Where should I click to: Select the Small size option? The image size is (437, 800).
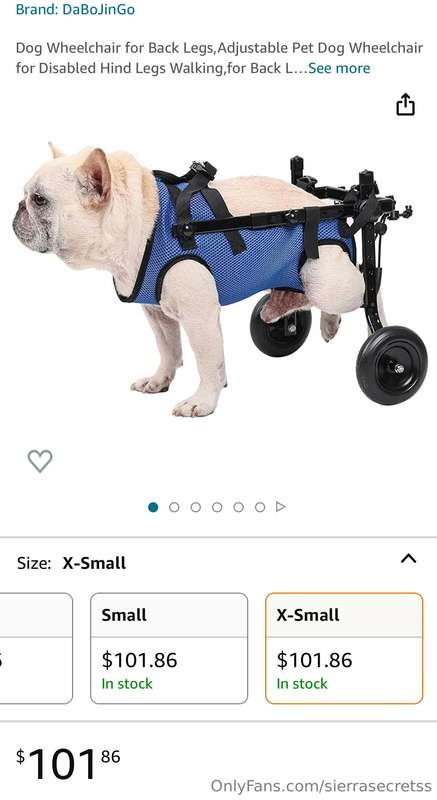pyautogui.click(x=169, y=648)
